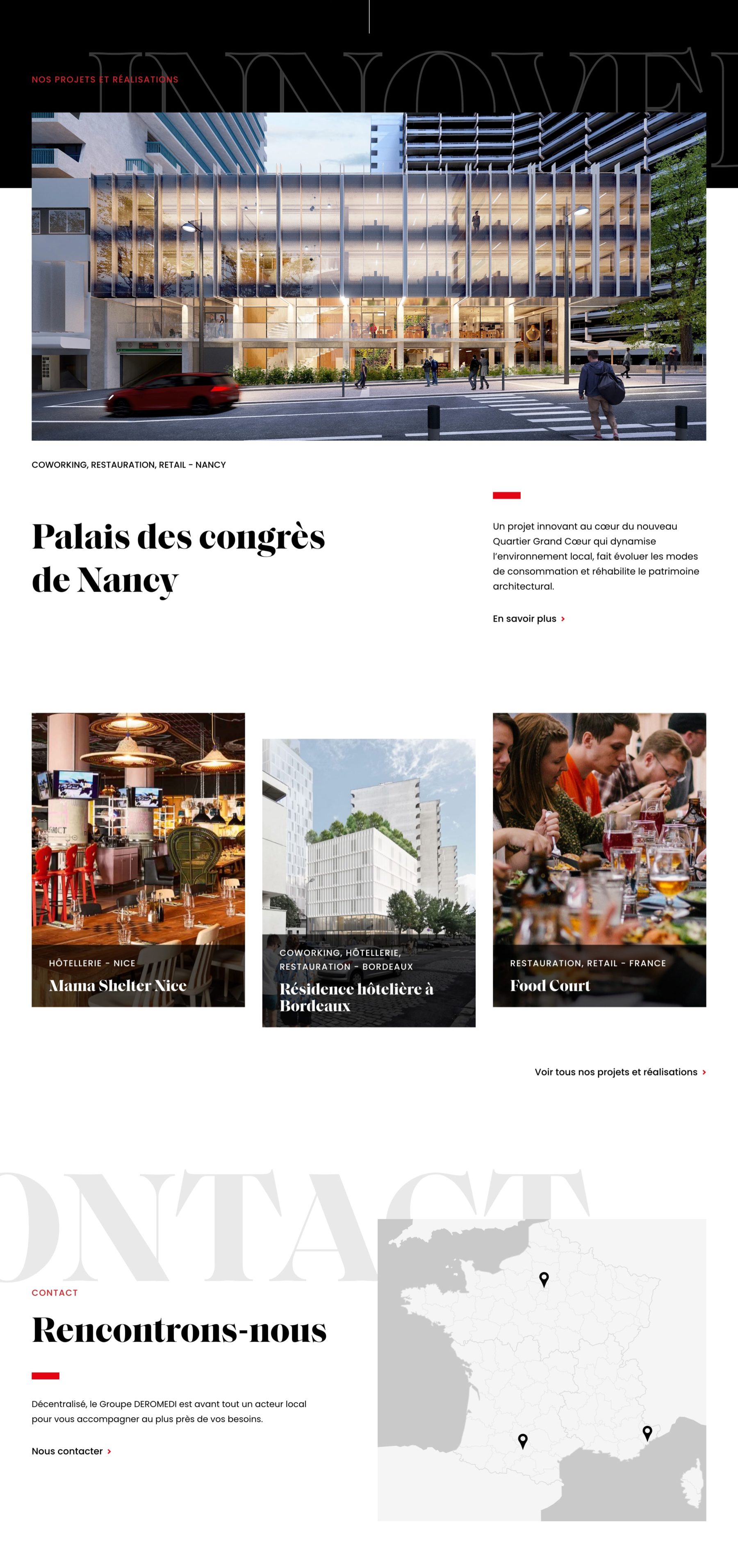View all projets et réalisations
Screen dimensions: 738x1568
(x=620, y=1072)
